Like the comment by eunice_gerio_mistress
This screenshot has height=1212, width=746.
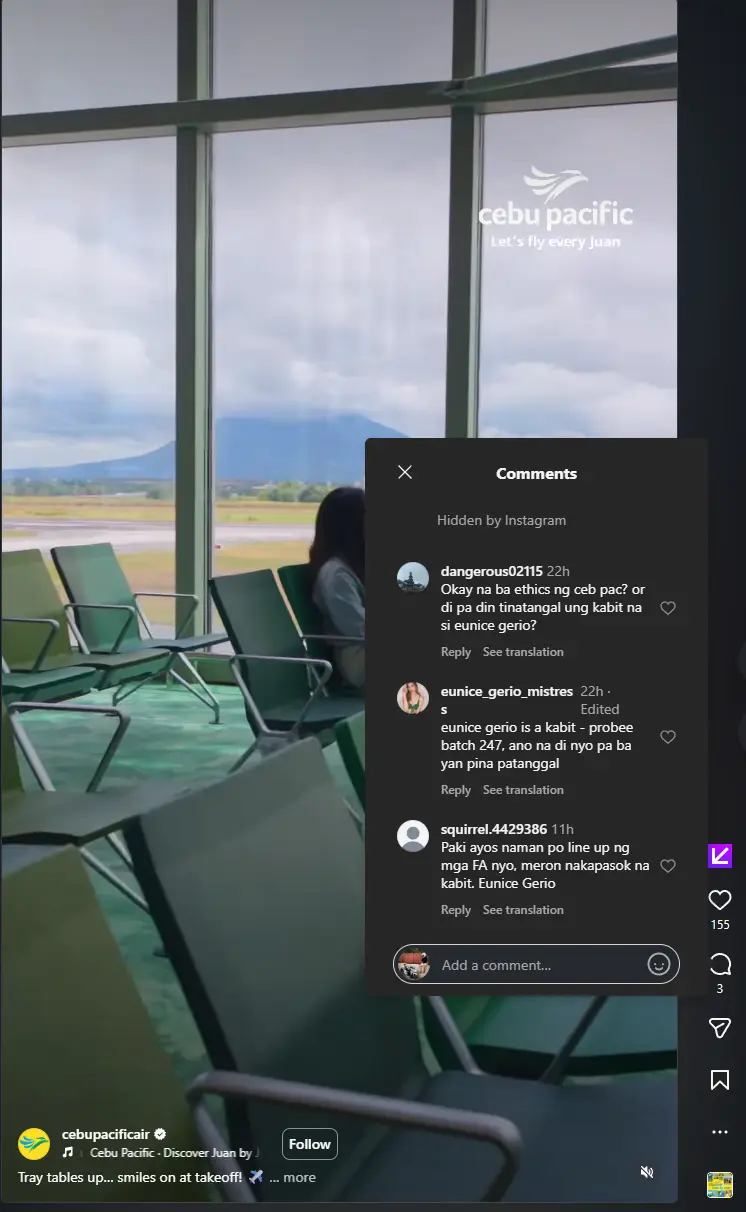tap(668, 737)
